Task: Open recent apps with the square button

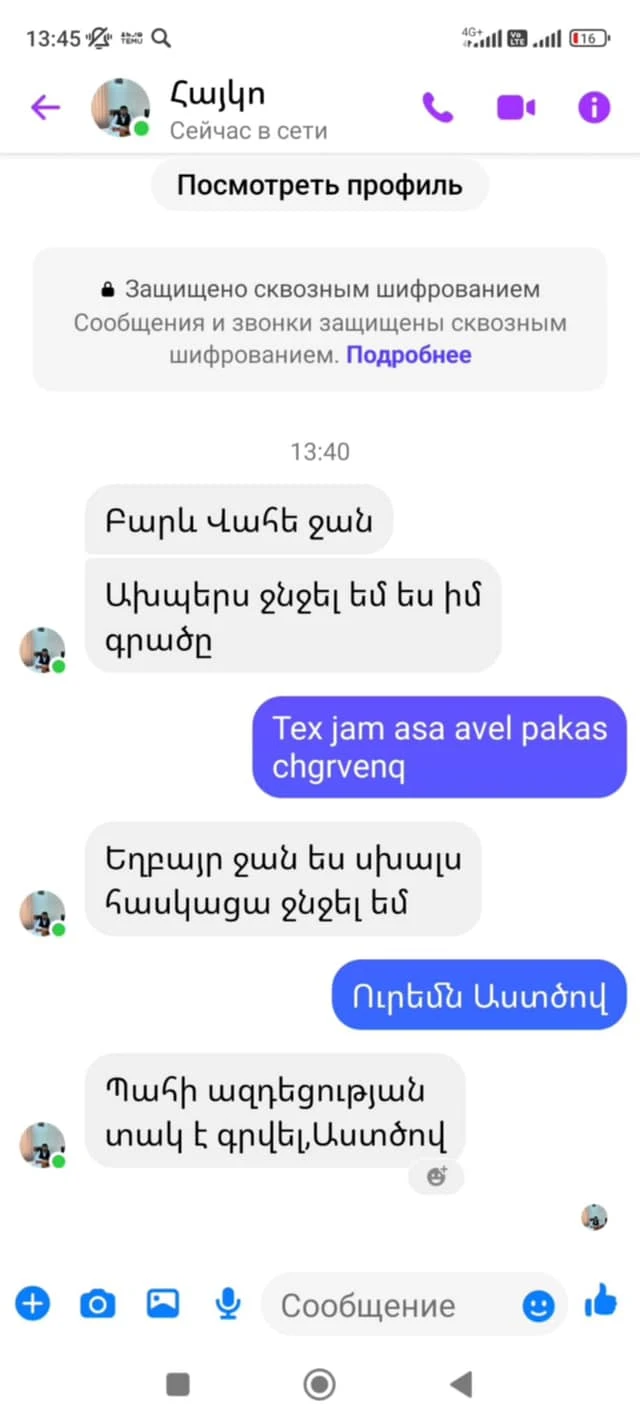Action: [x=178, y=1384]
